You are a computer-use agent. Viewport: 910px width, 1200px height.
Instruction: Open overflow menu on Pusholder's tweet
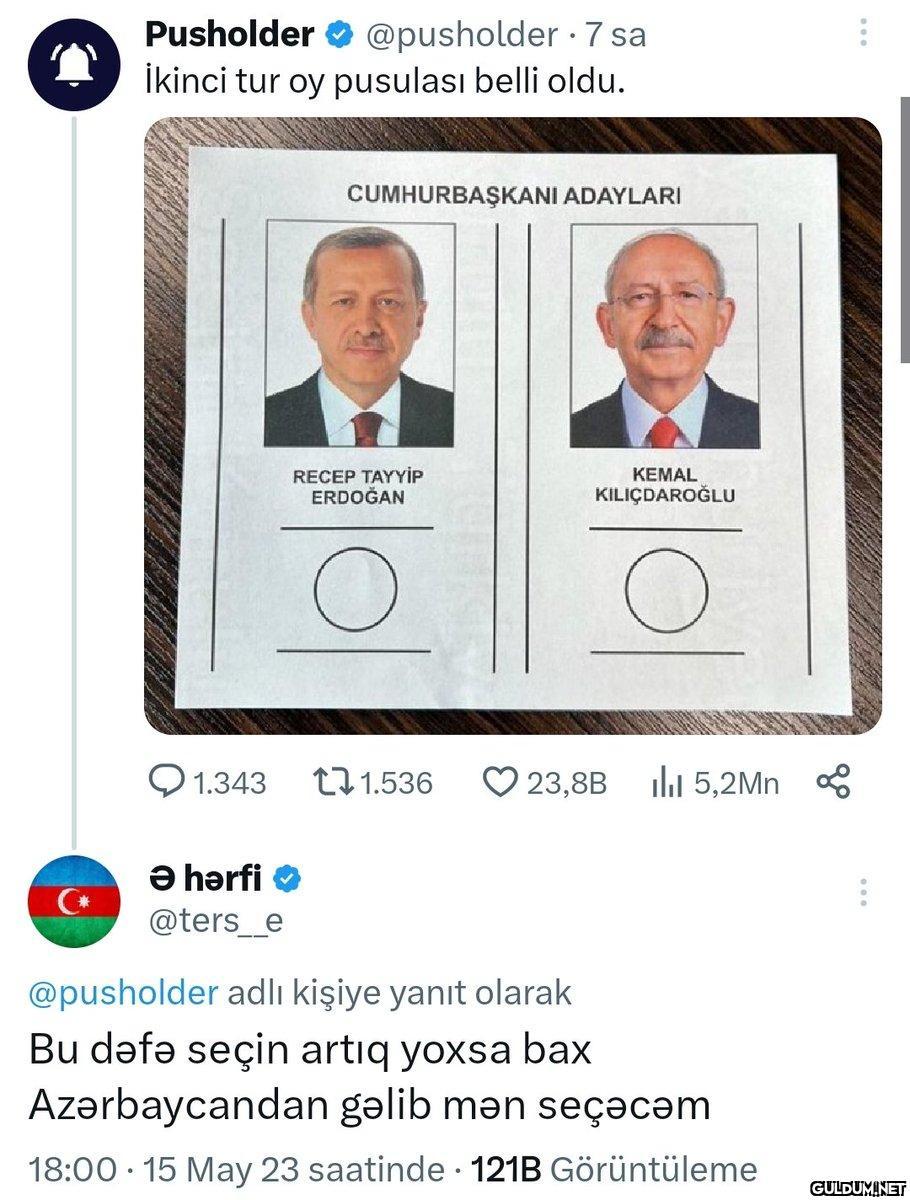(x=863, y=35)
